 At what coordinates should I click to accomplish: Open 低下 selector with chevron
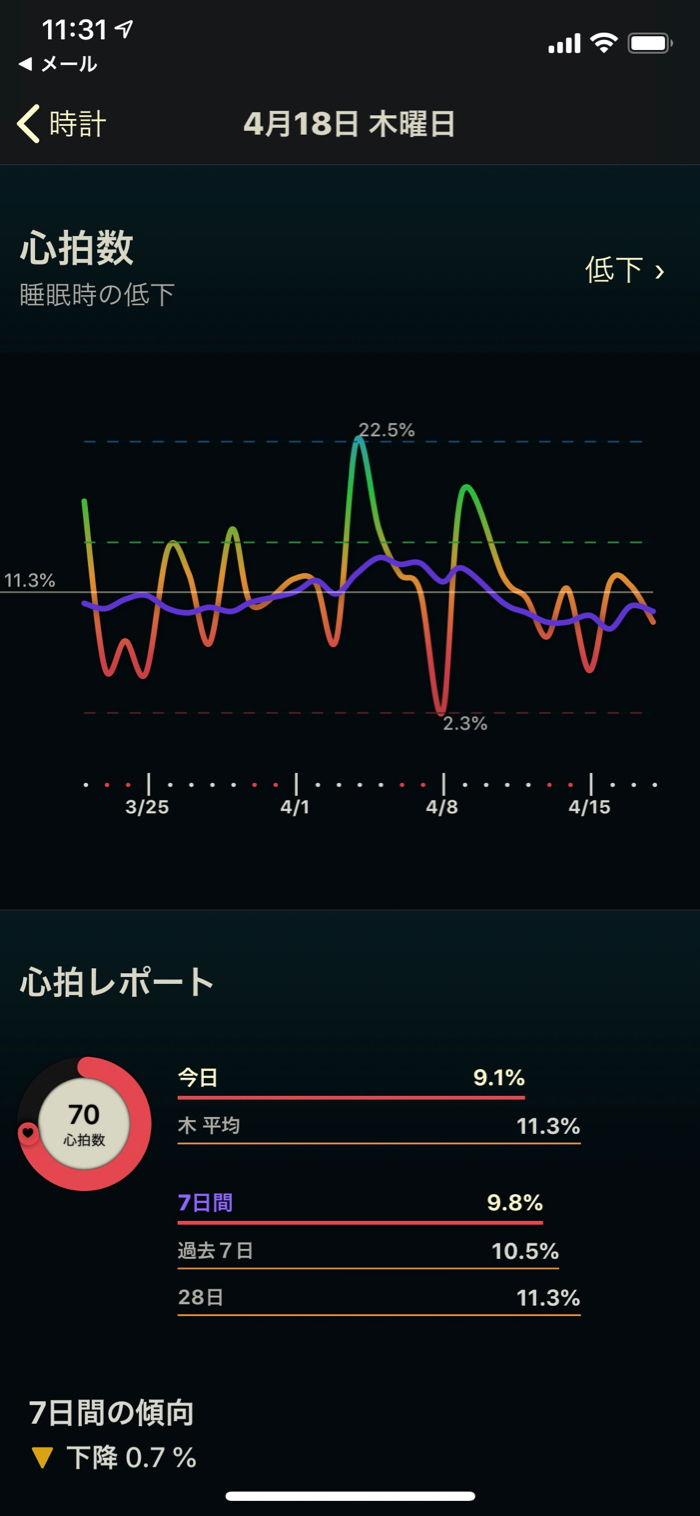click(624, 270)
